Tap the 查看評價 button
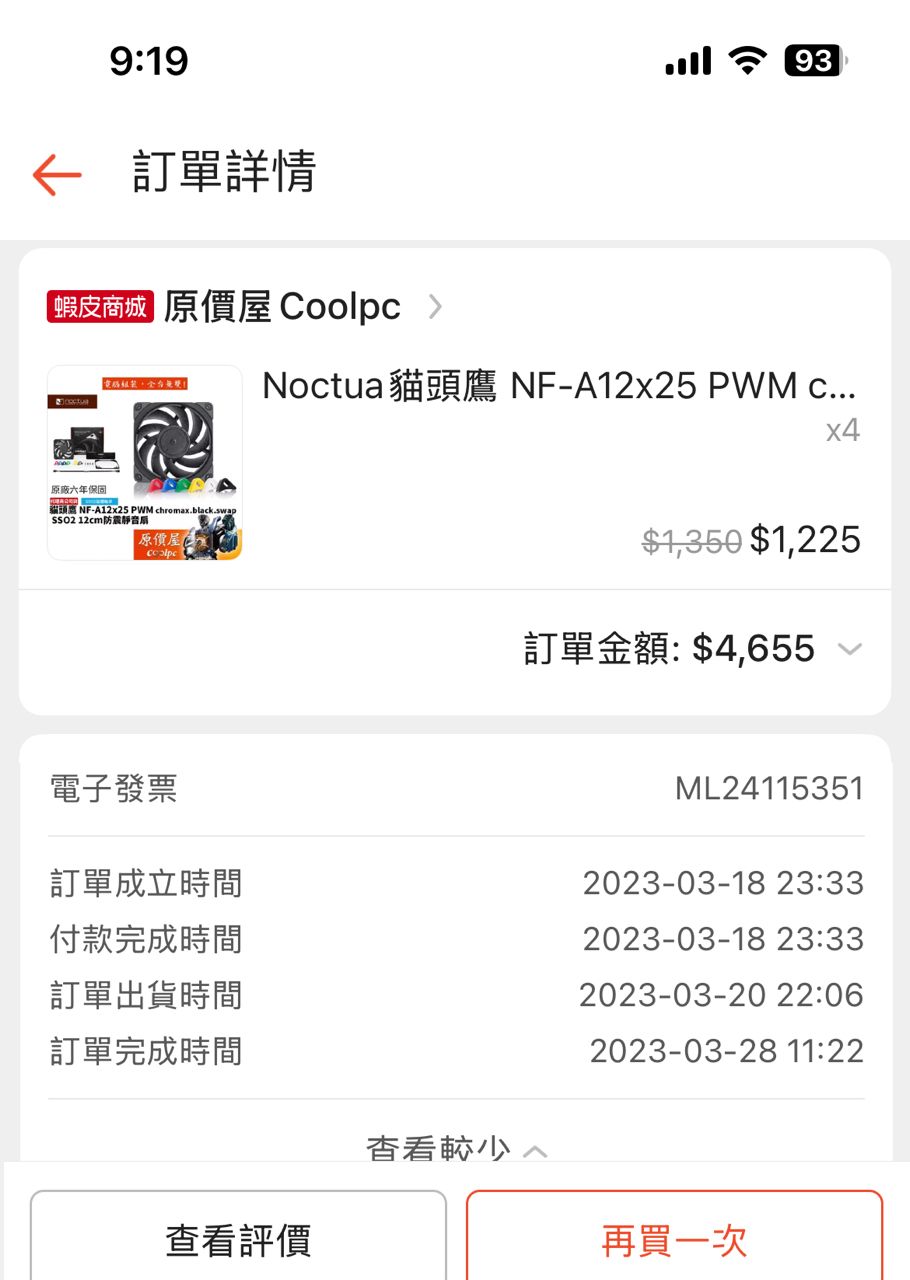The image size is (910, 1280). pos(238,1240)
